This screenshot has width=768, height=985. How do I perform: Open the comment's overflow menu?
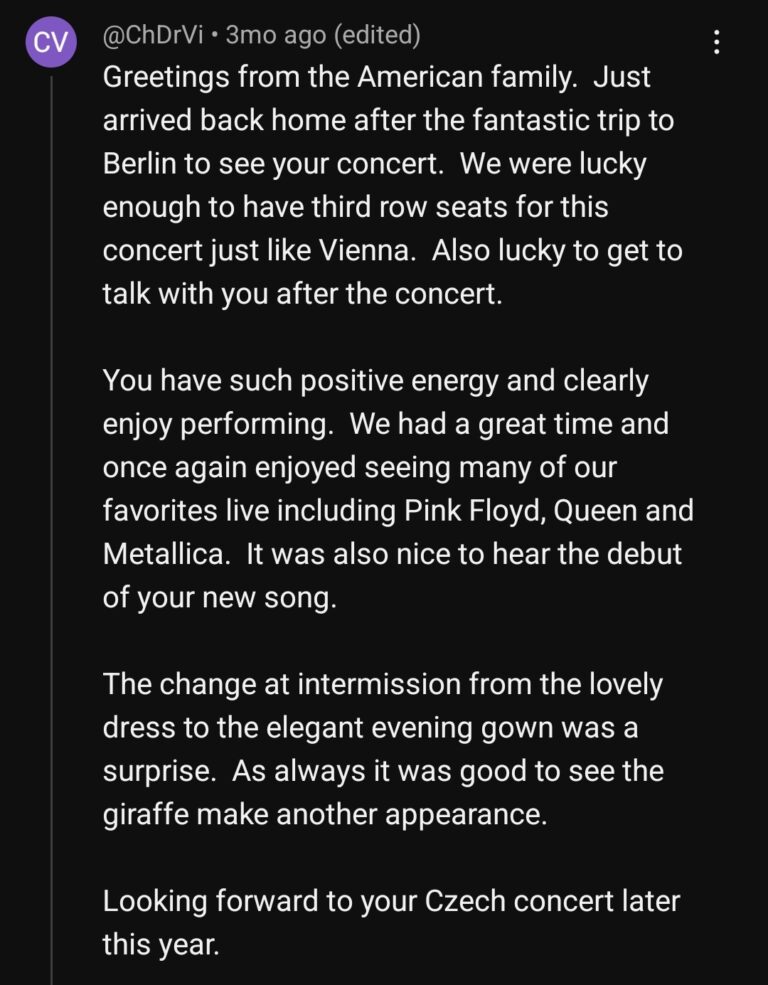coord(716,42)
